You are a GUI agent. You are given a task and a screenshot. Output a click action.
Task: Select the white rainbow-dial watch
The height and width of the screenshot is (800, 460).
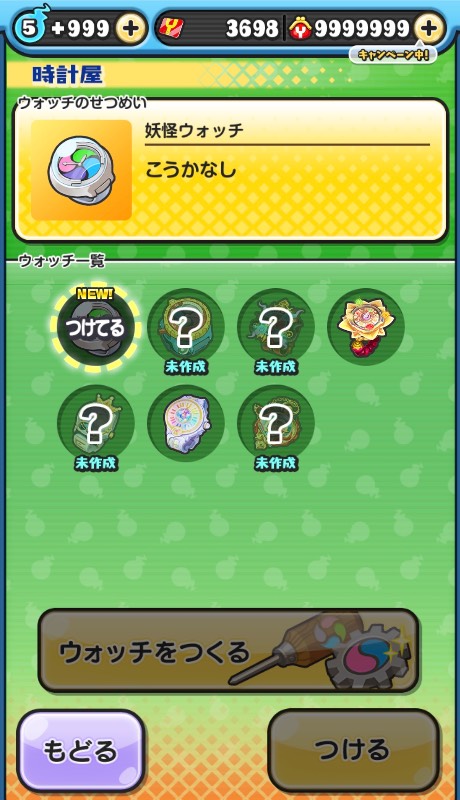(x=186, y=423)
